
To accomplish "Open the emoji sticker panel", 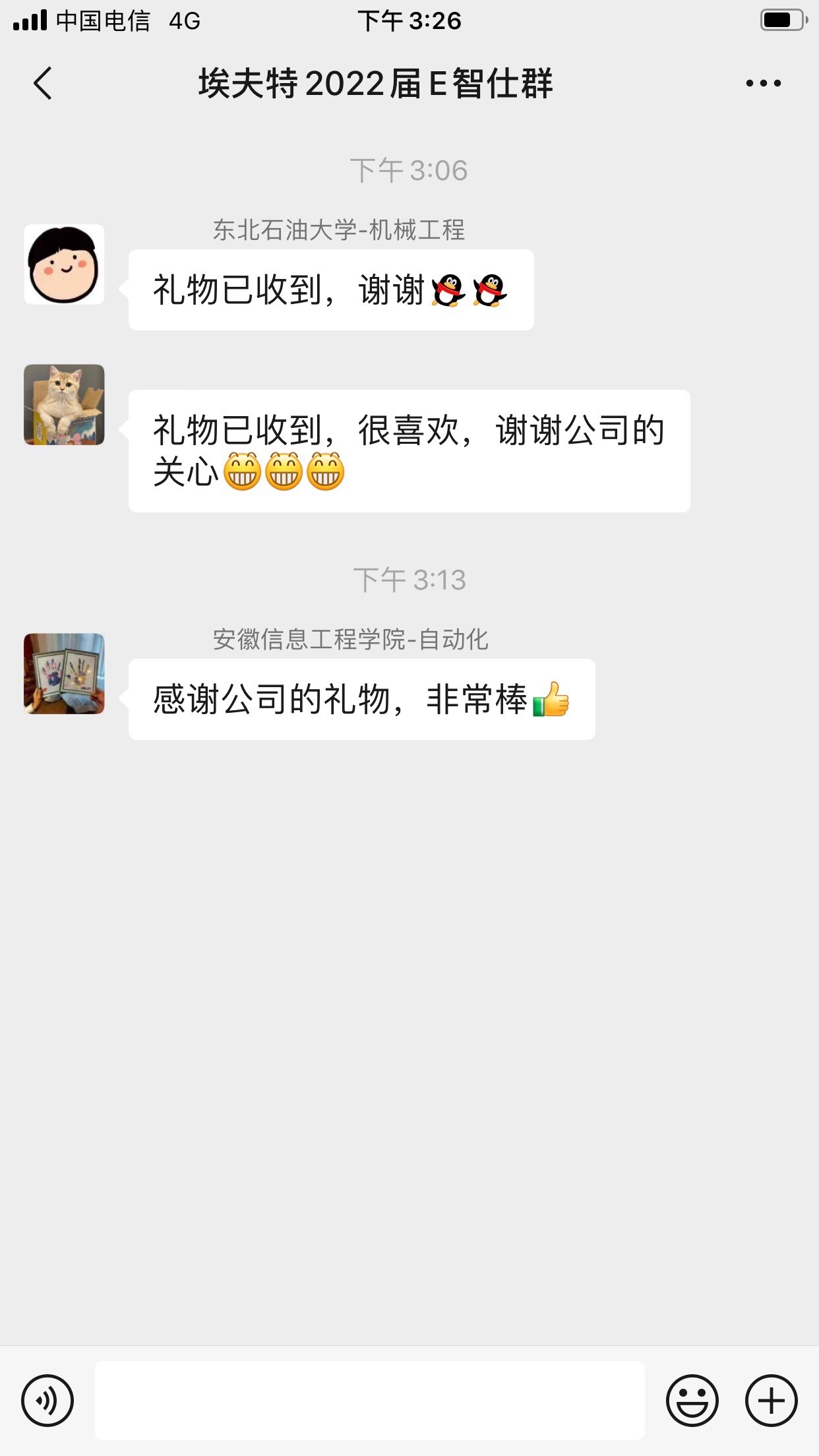I will [692, 1400].
